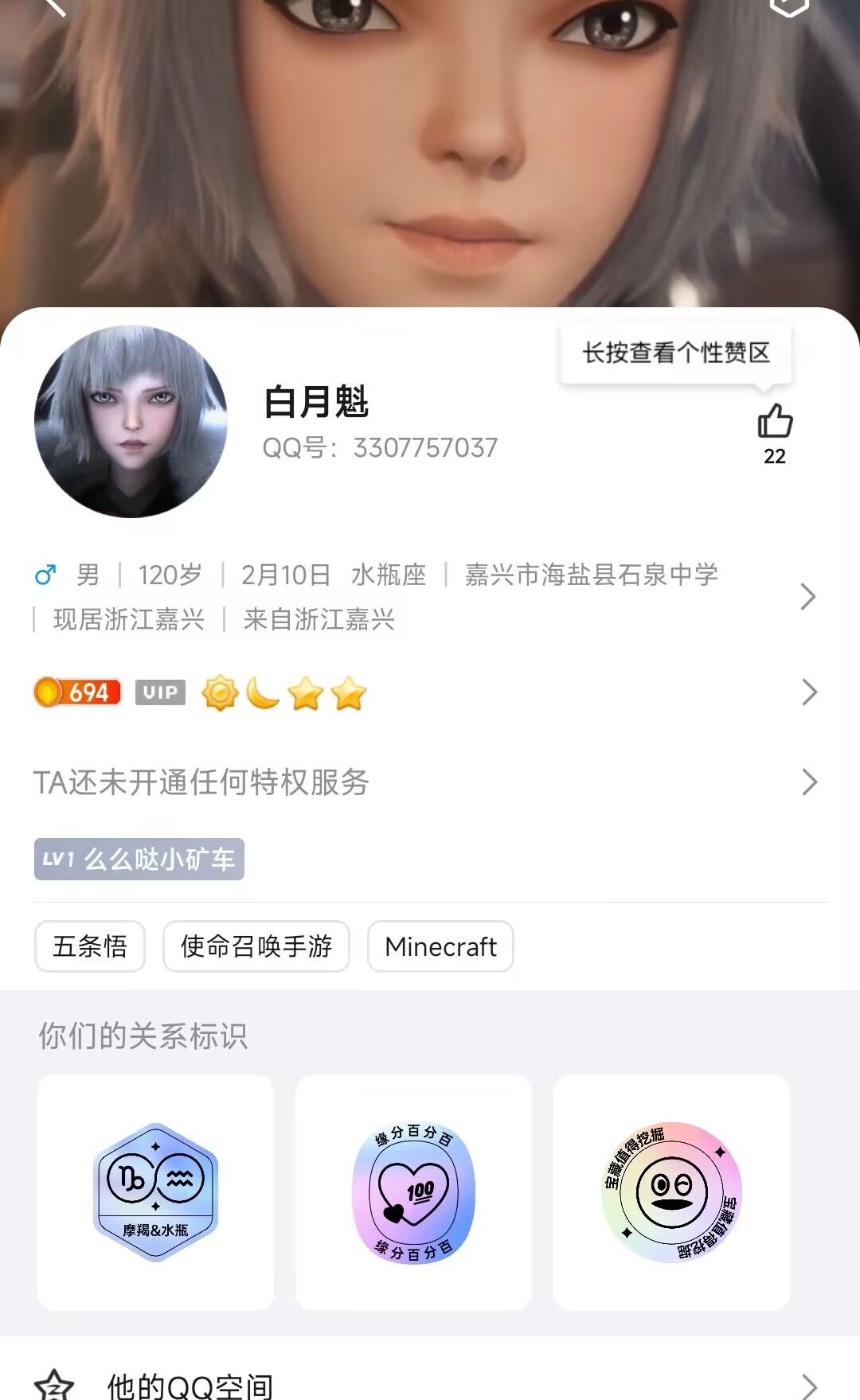Viewport: 860px width, 1400px height.
Task: Give a thumbs-up like to this profile
Action: pyautogui.click(x=775, y=422)
